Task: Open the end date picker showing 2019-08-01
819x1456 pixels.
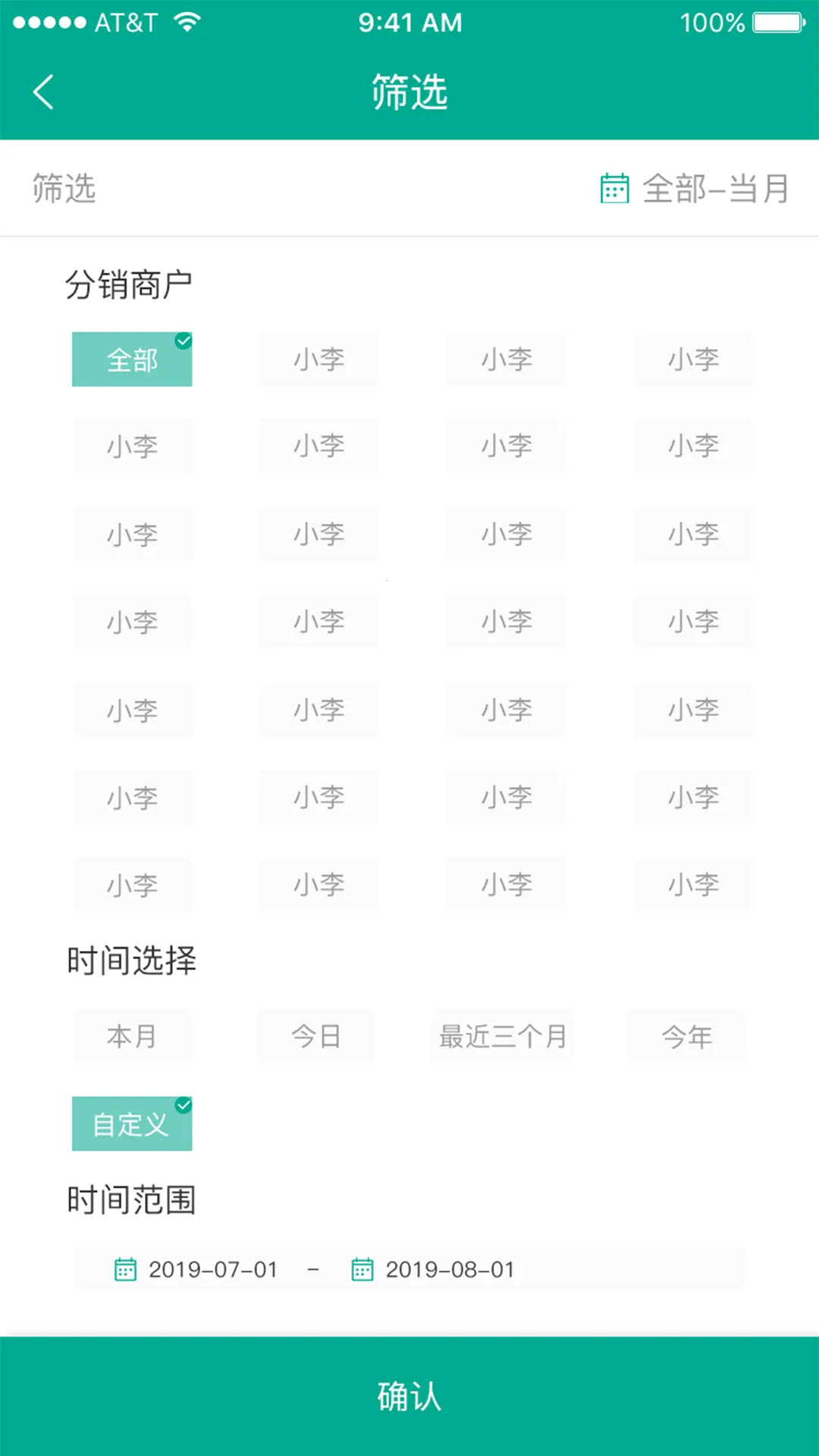Action: (449, 1269)
